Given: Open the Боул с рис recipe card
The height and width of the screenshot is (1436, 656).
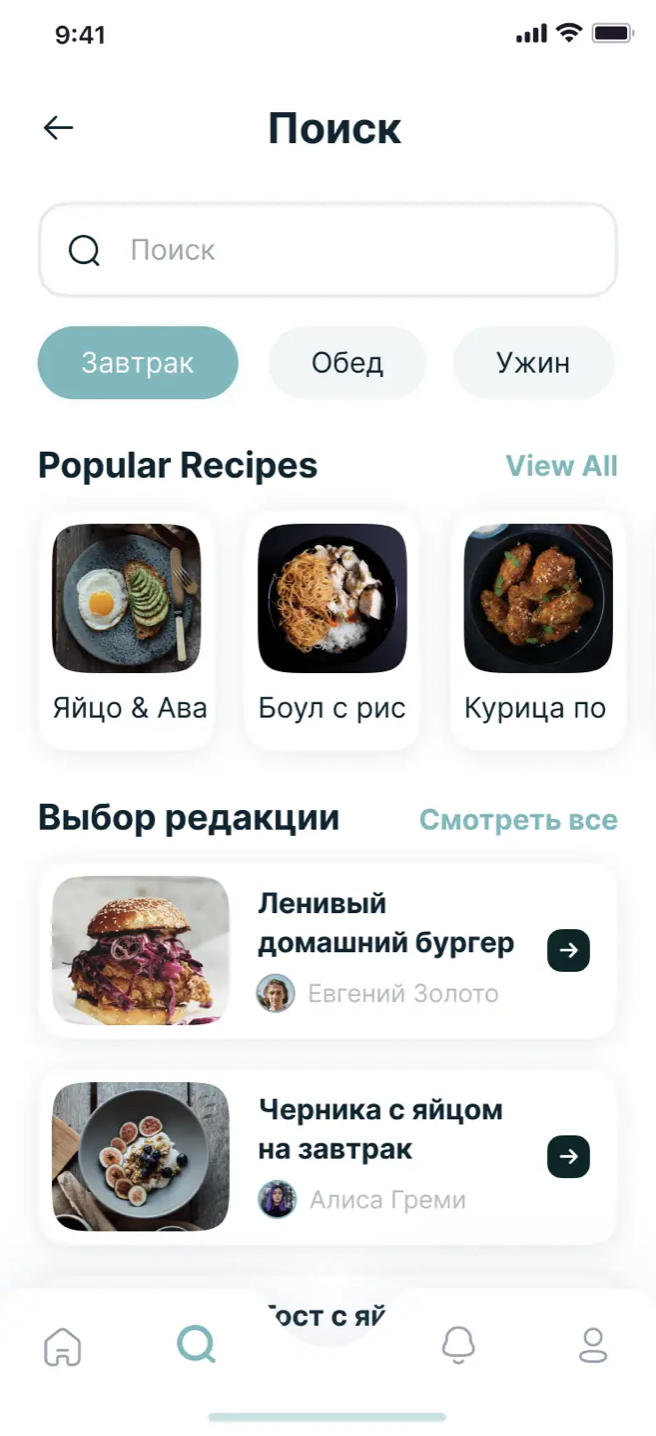Looking at the screenshot, I should [x=332, y=630].
